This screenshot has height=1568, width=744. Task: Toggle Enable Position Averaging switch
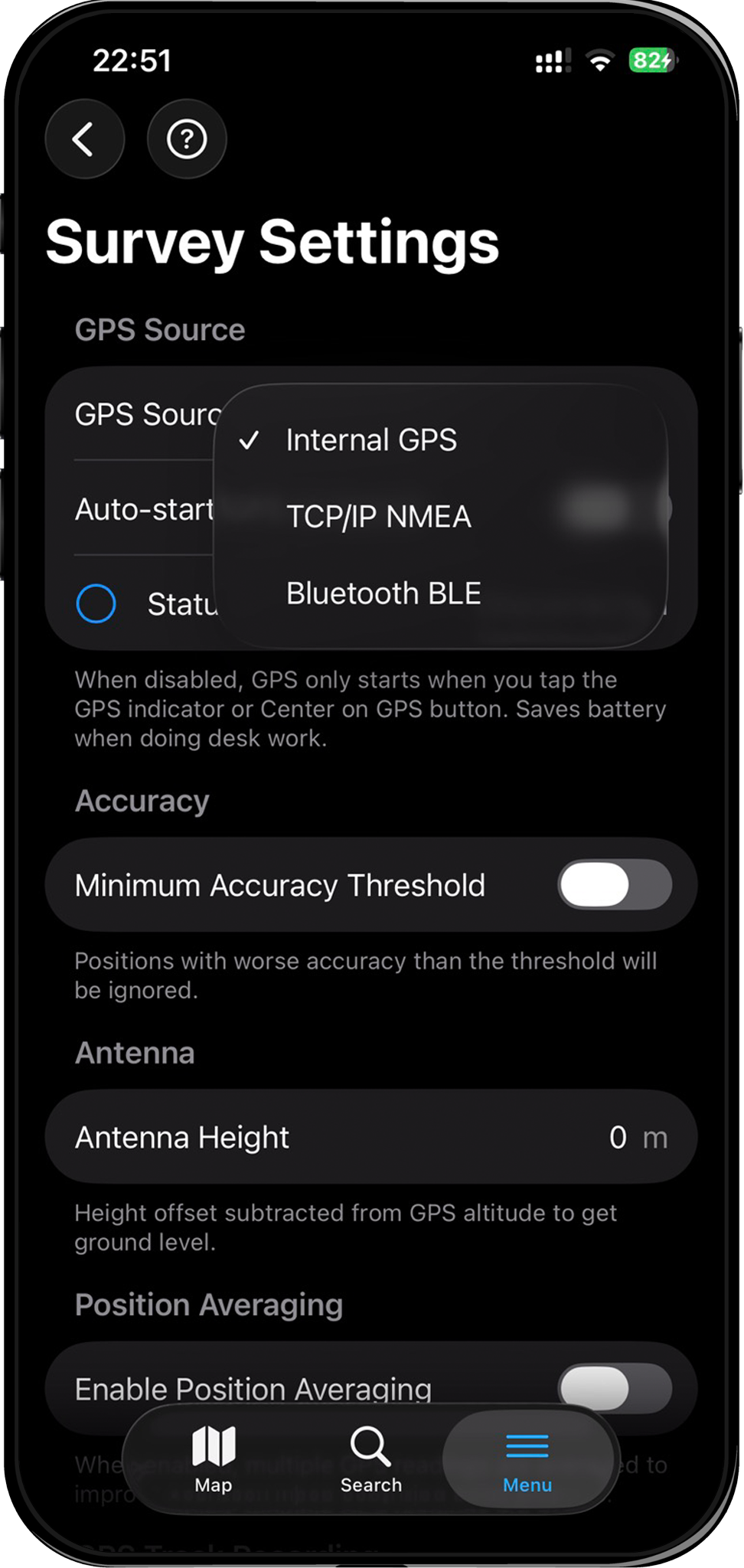[x=615, y=1387]
